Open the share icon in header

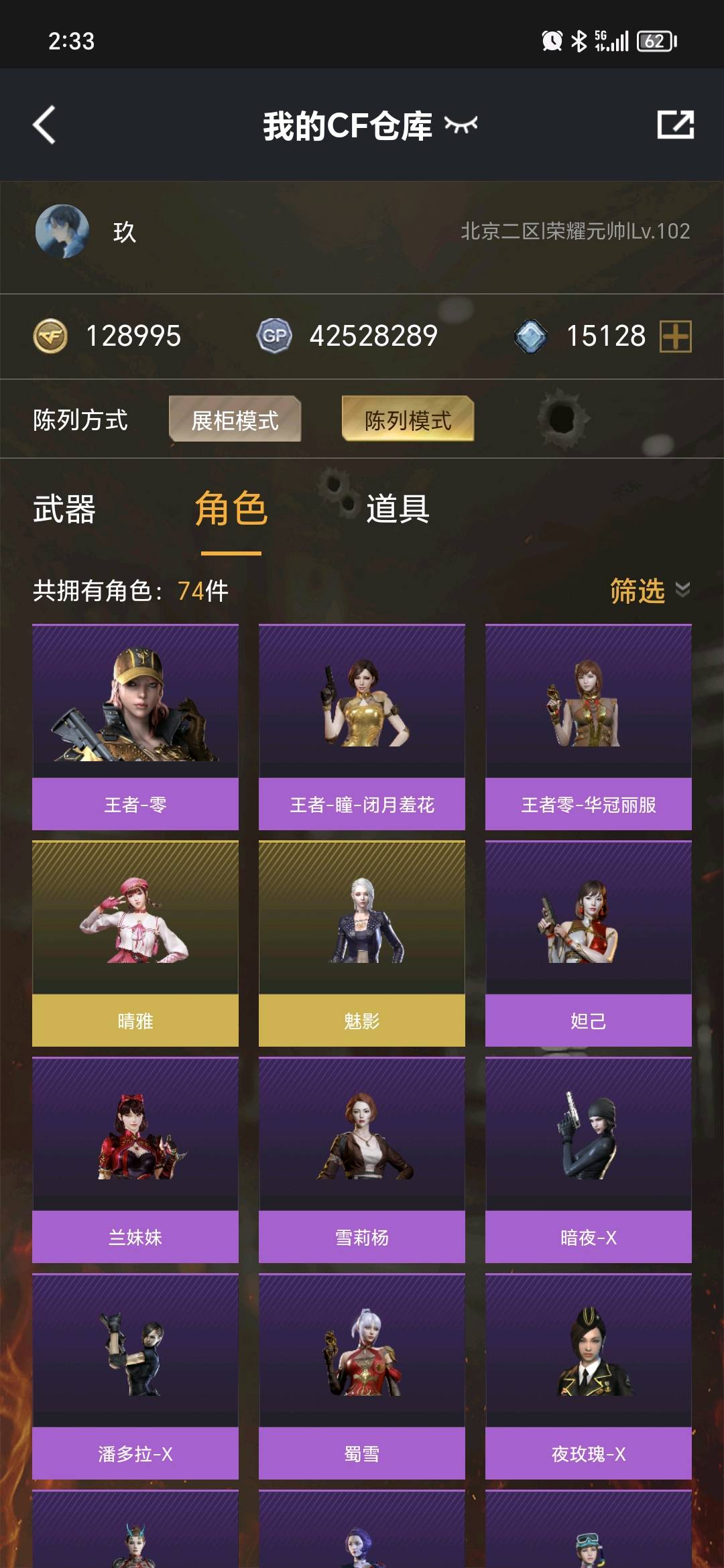[675, 125]
